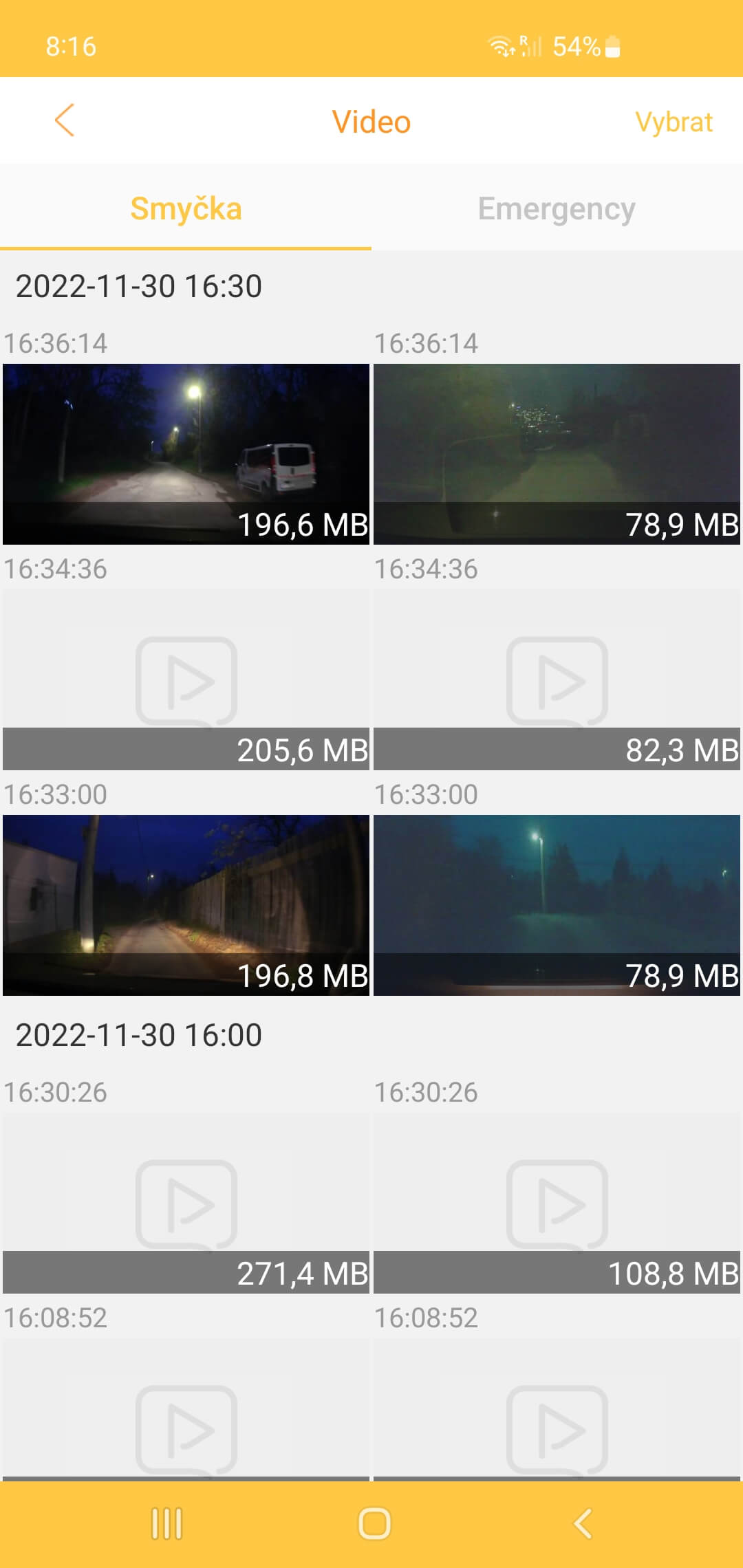
Task: Select the Smyčka tab
Action: pos(186,209)
